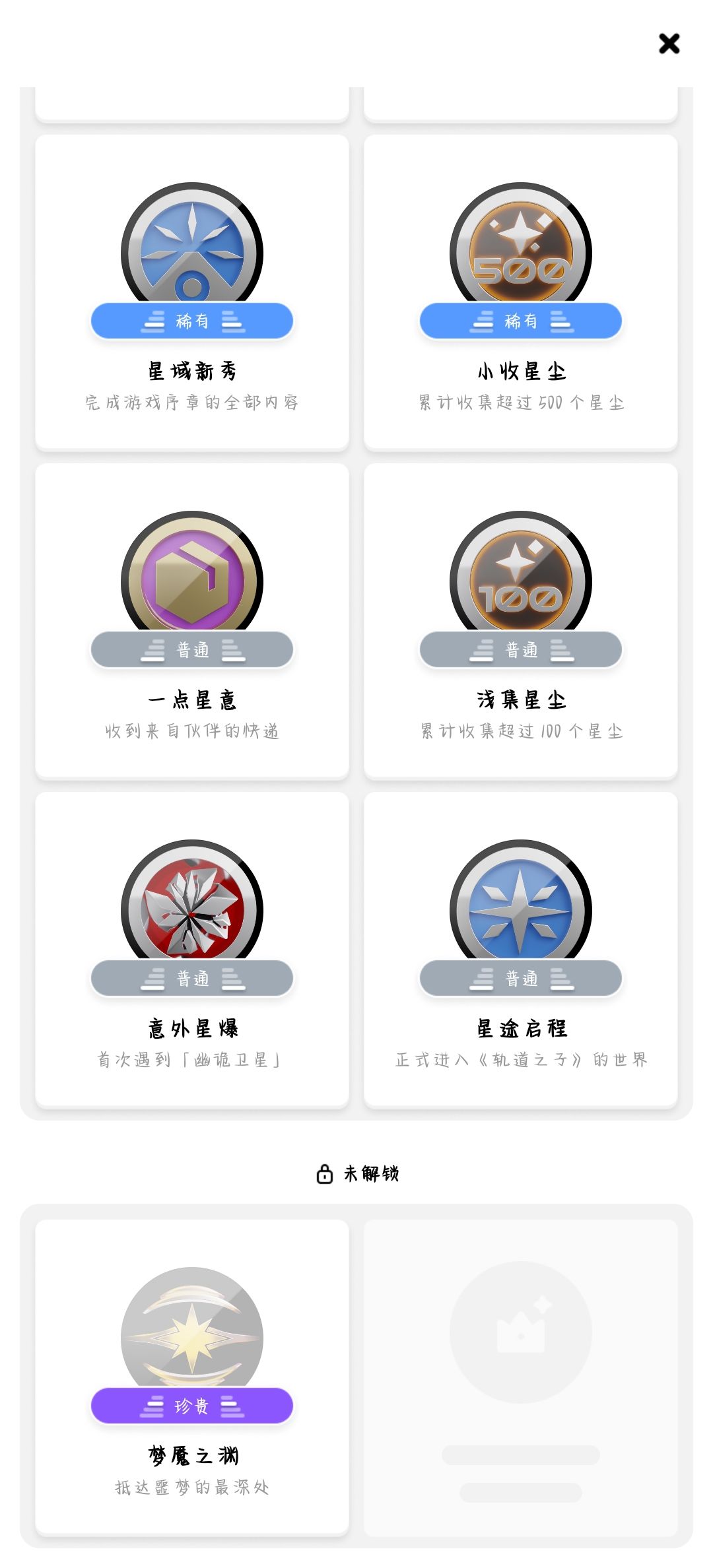
Task: Open the 星域新秀 achievement card
Action: 192,292
